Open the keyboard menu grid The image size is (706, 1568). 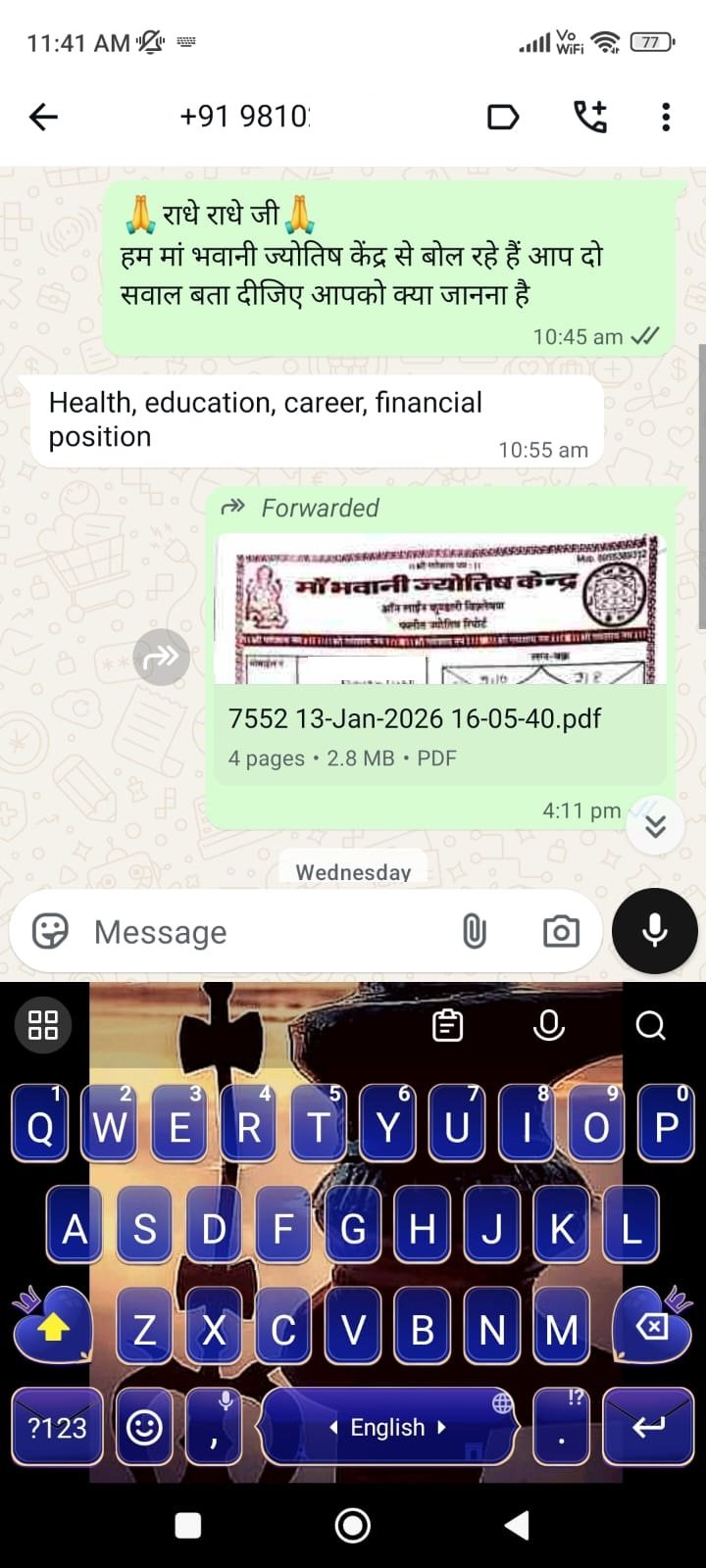[43, 1025]
